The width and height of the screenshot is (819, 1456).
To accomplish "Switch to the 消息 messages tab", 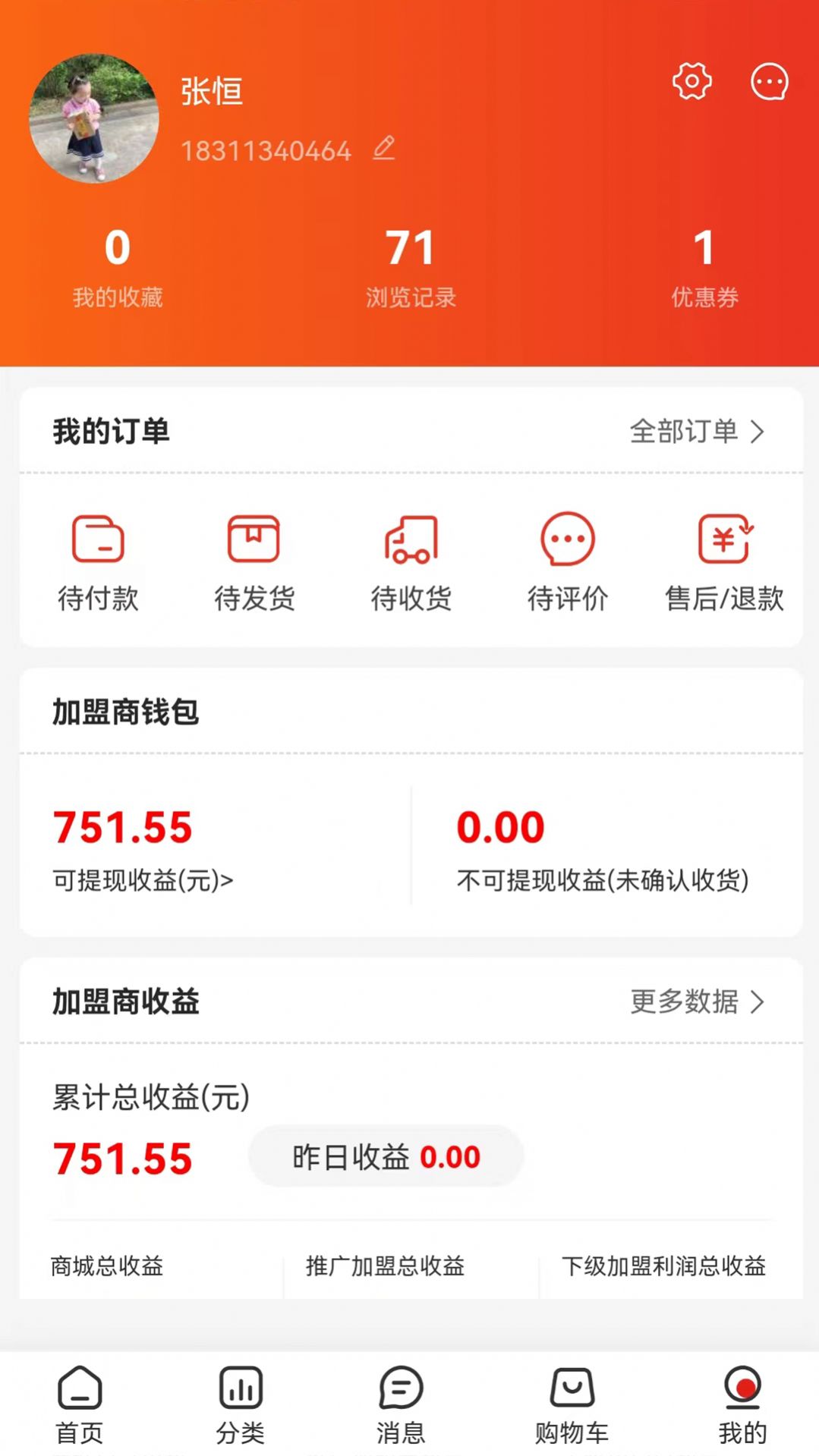I will (401, 1404).
